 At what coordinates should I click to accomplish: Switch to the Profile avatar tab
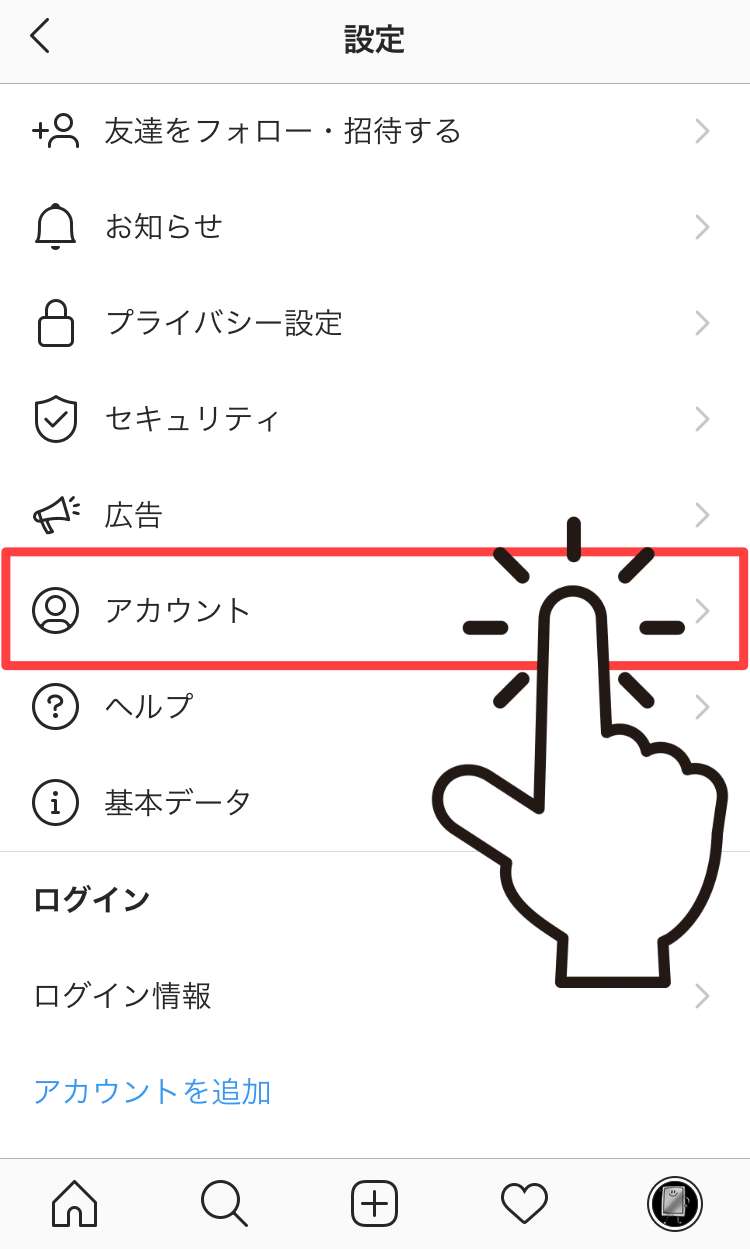tap(674, 1203)
